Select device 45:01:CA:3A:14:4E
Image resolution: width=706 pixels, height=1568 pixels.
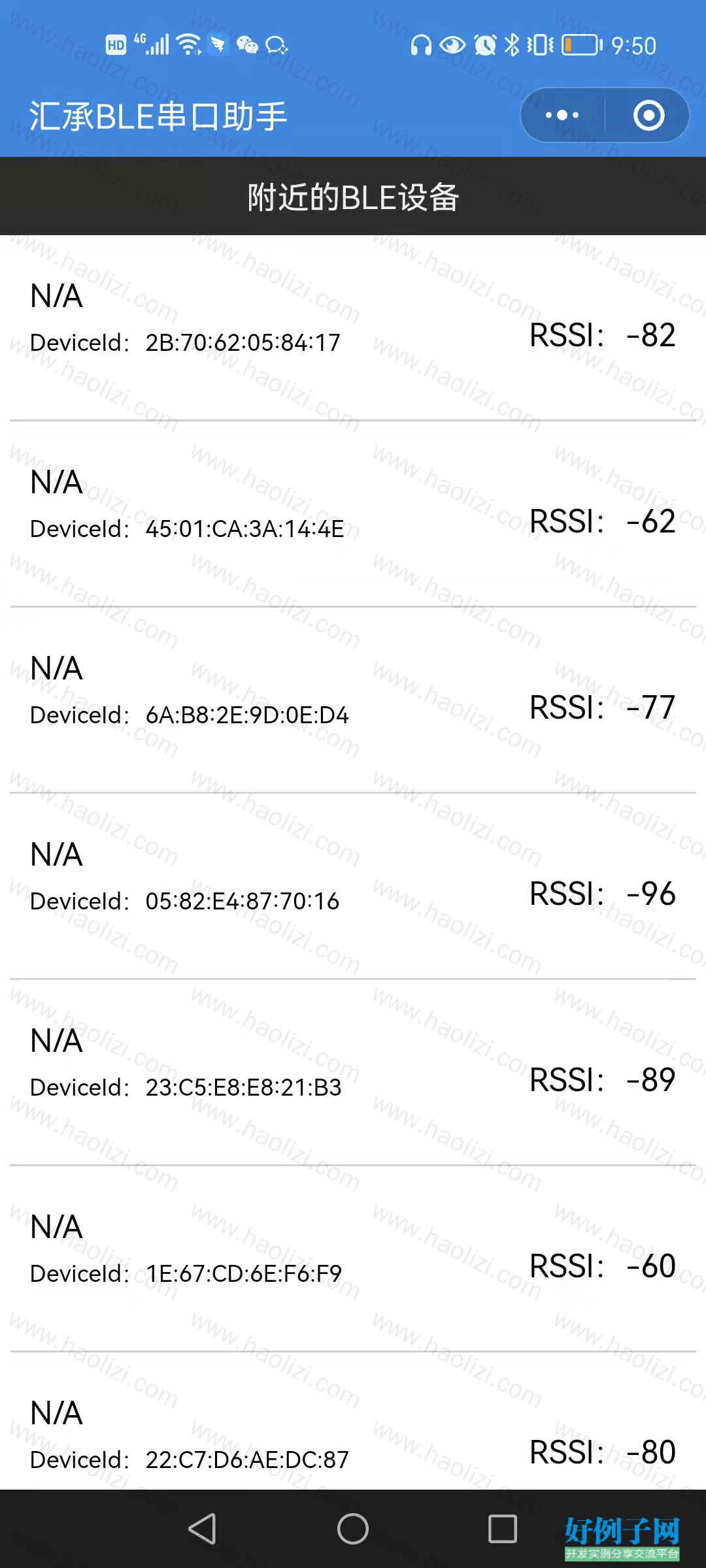353,514
